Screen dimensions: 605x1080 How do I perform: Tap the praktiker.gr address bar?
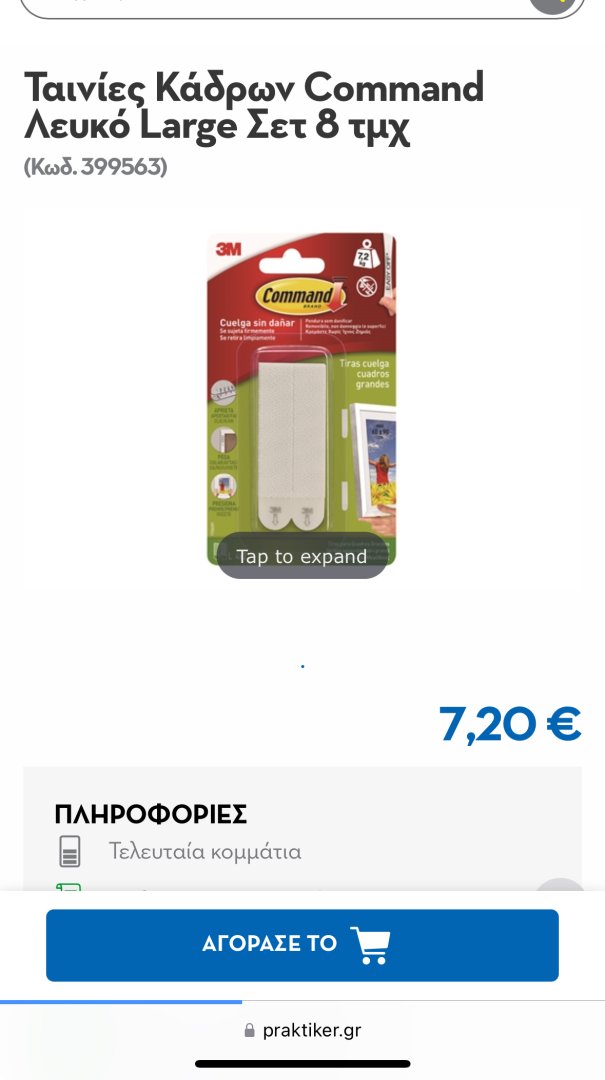[x=302, y=1030]
